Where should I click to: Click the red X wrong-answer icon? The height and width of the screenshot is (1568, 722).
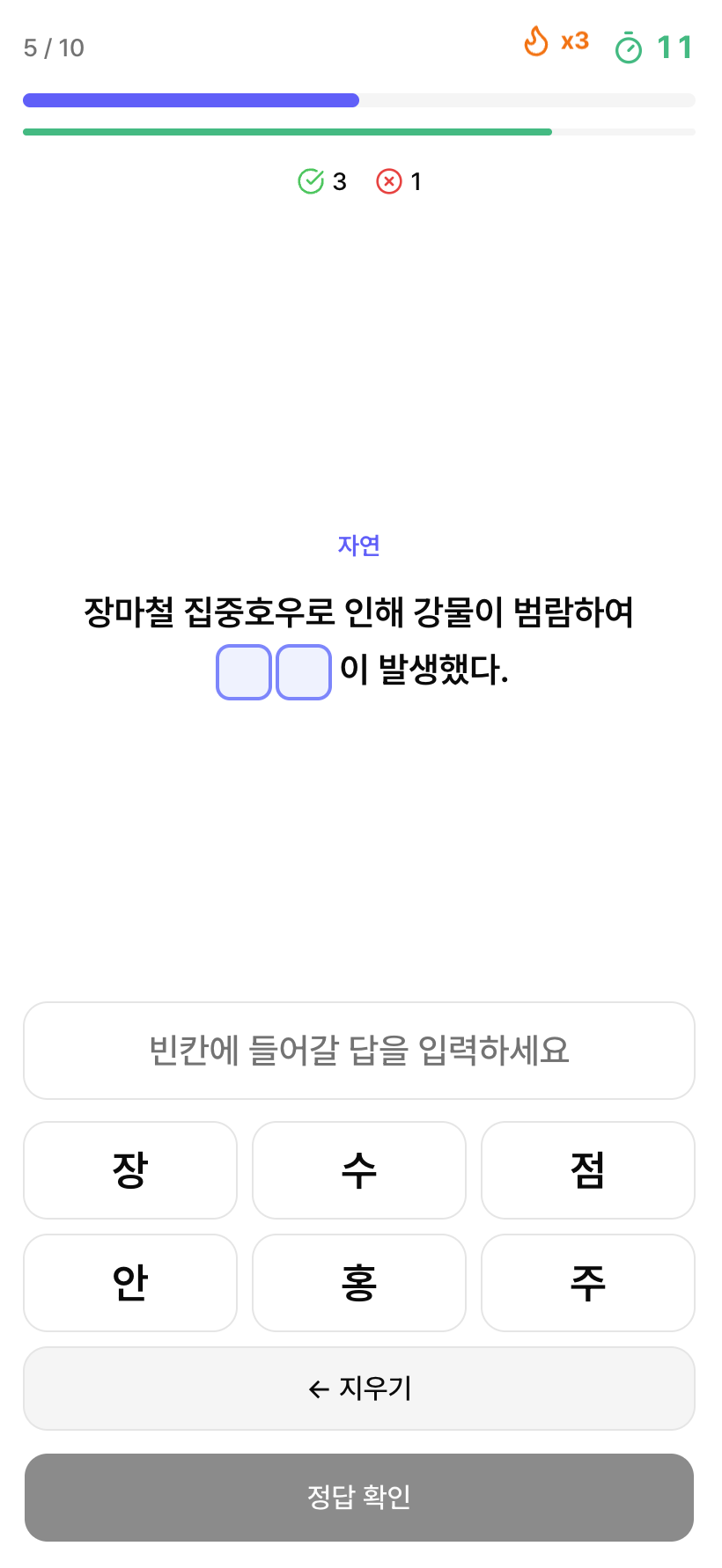point(387,180)
